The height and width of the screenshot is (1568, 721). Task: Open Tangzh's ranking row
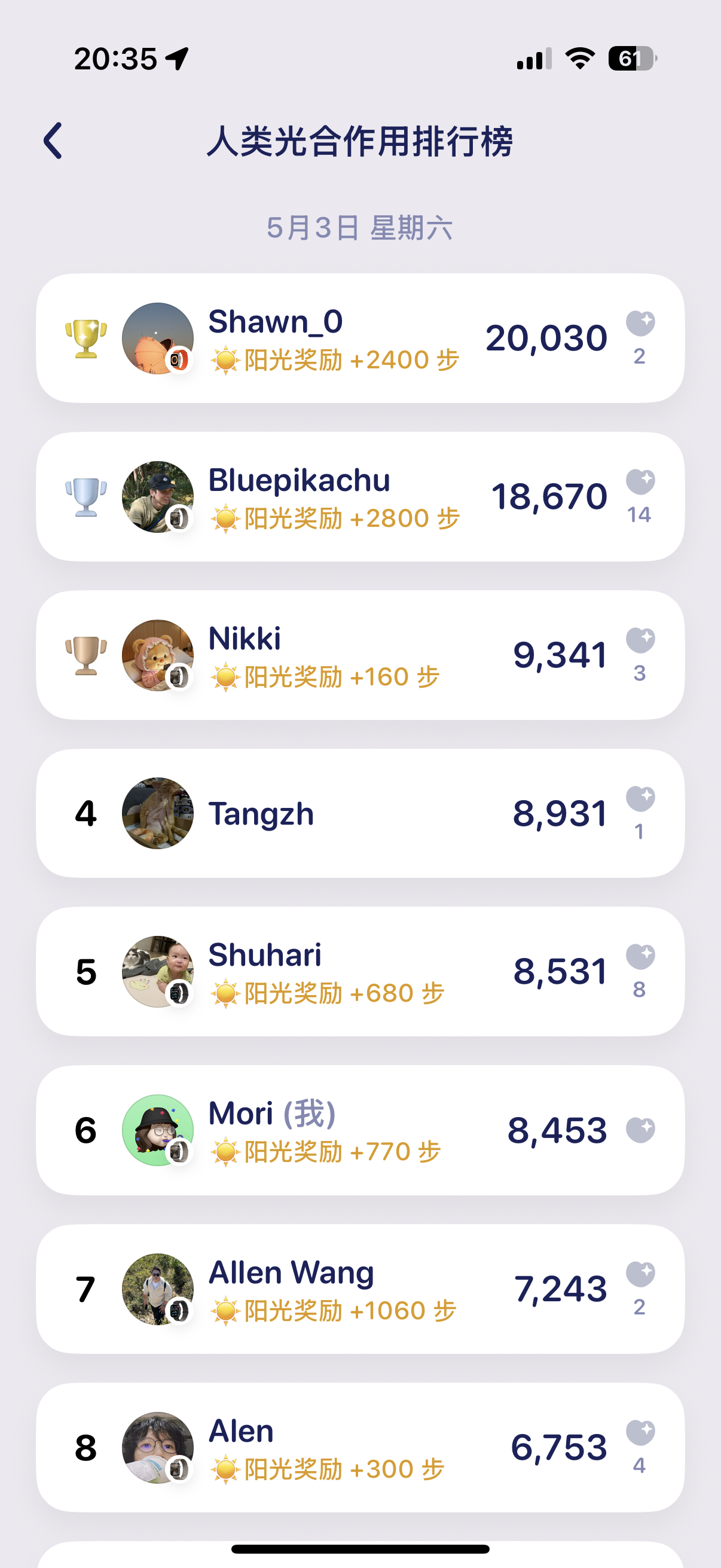[x=360, y=813]
